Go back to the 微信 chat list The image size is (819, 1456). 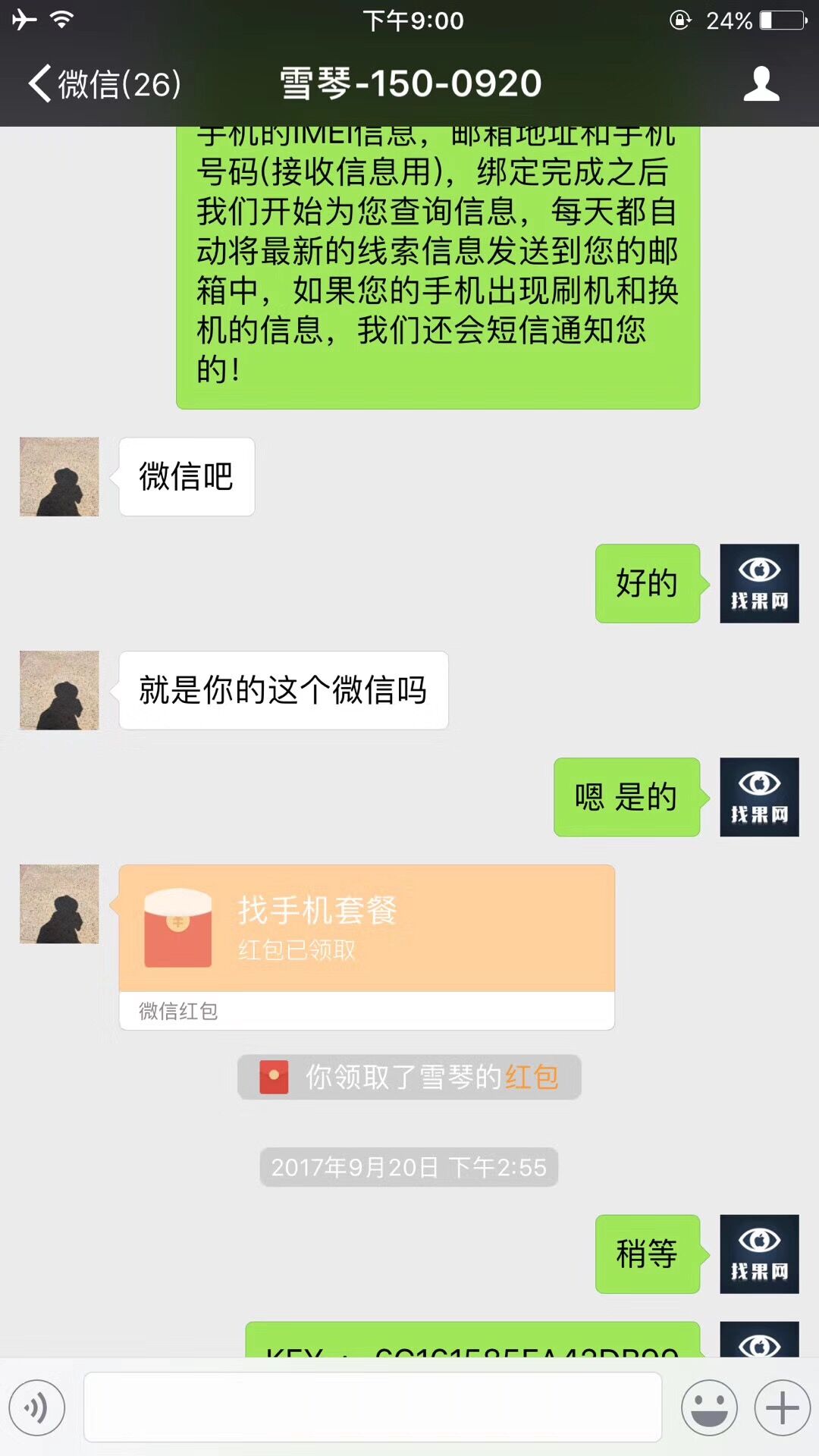(105, 83)
